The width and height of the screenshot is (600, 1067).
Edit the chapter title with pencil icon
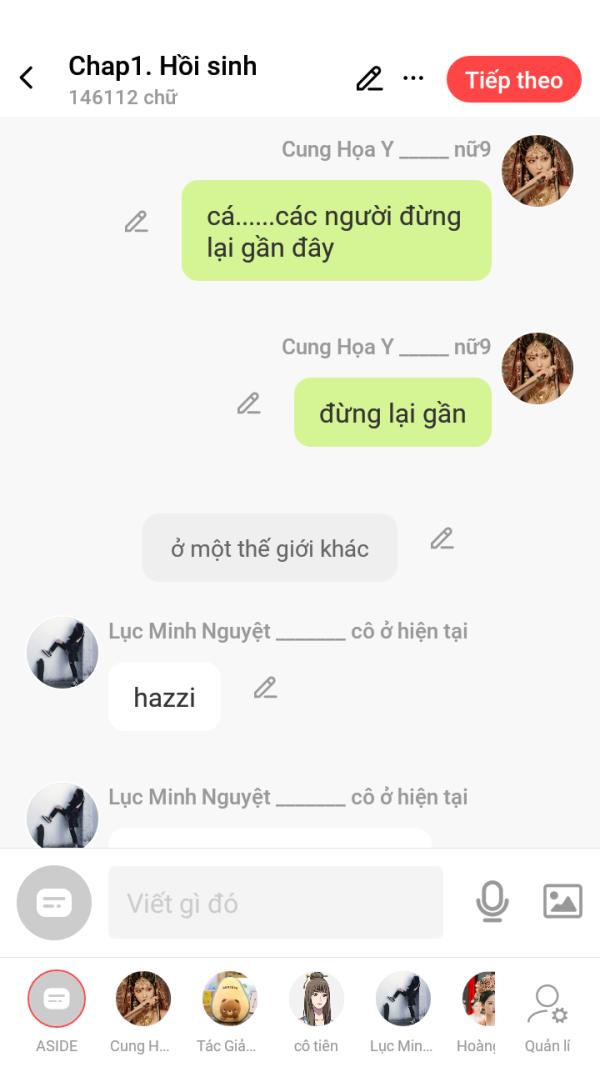[x=369, y=79]
